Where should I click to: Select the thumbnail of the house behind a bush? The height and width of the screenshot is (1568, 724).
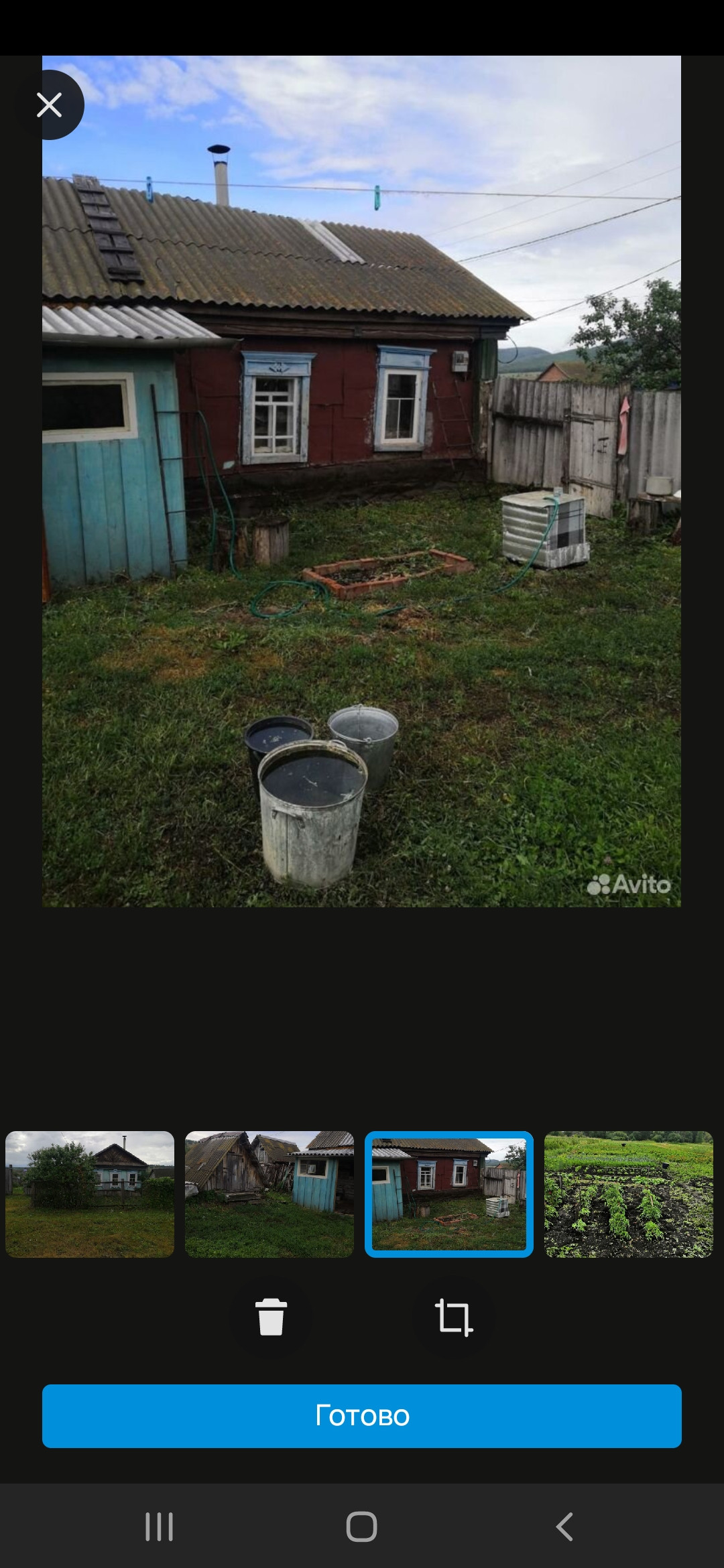click(90, 1194)
